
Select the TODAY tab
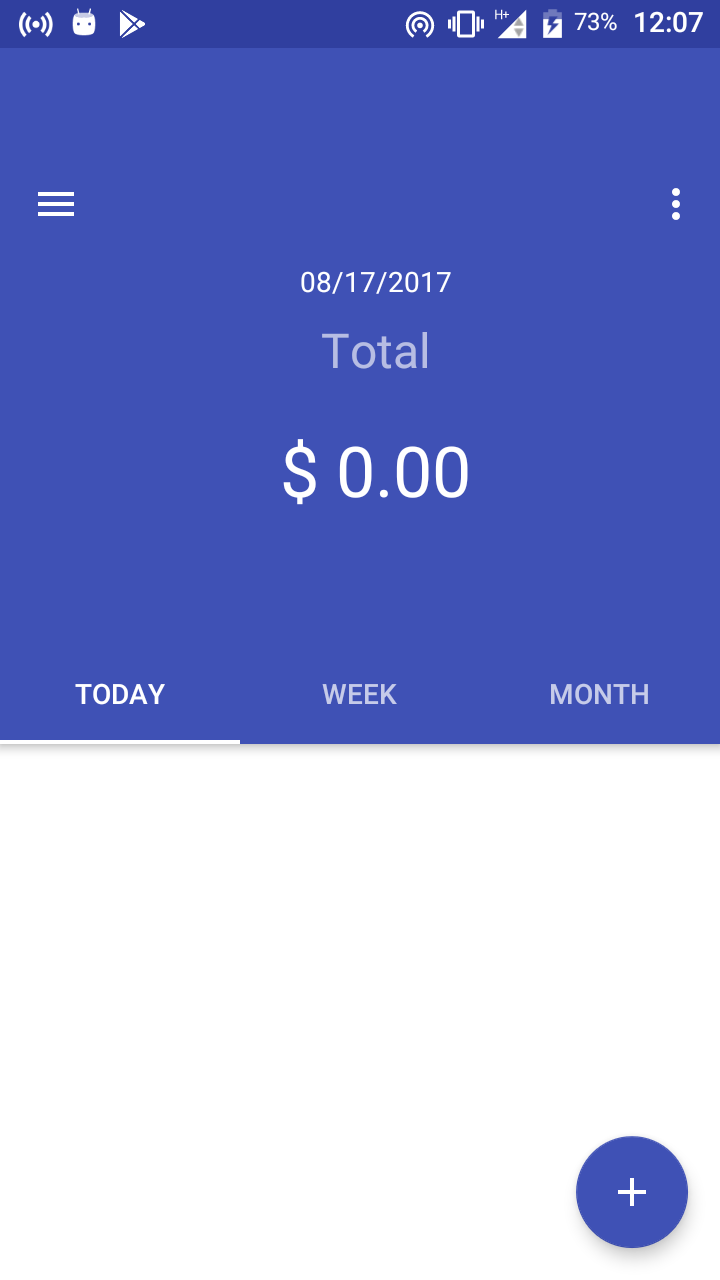coord(119,694)
